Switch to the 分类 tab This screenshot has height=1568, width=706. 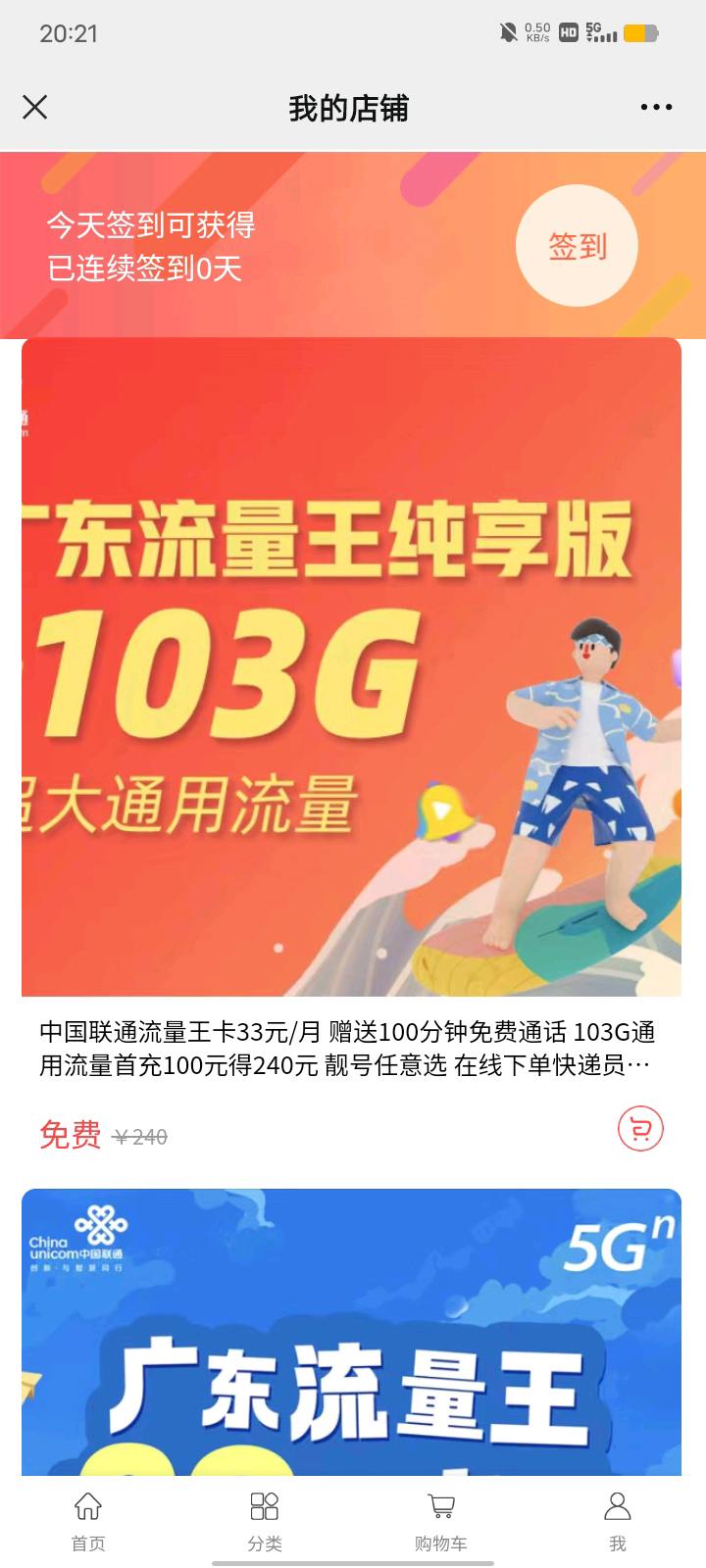pos(265,1520)
